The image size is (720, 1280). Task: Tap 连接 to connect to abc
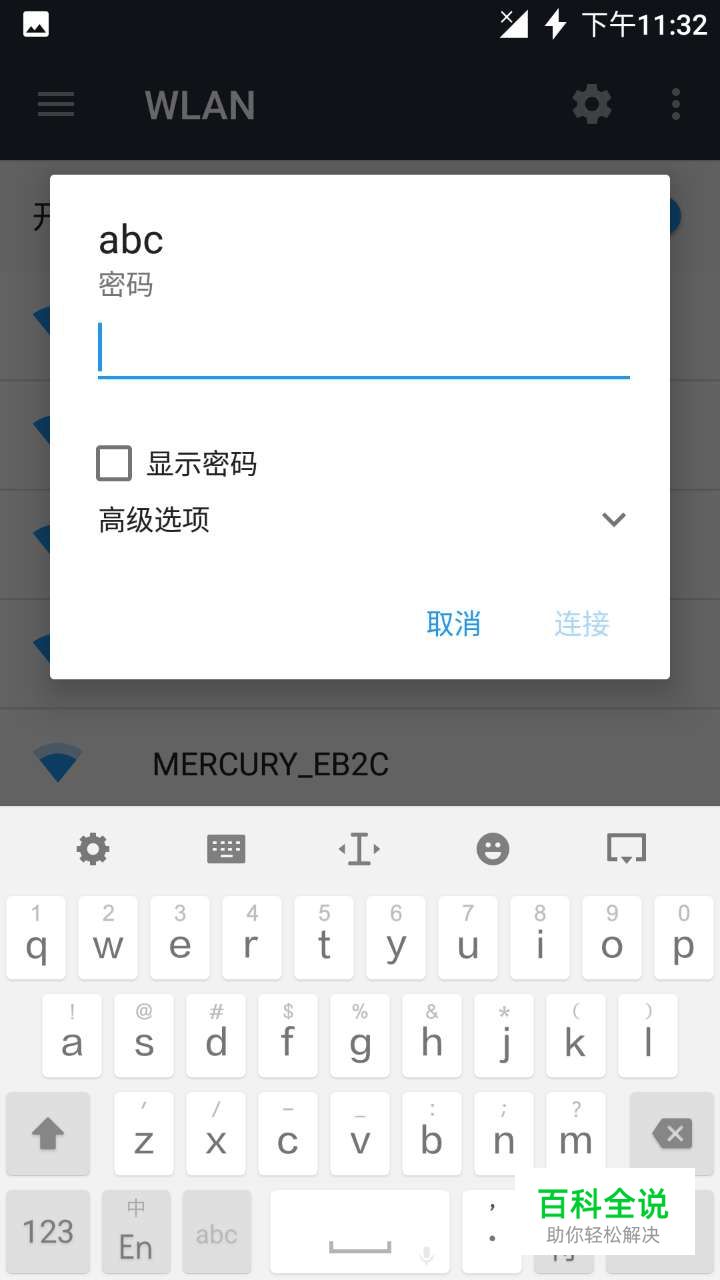582,624
